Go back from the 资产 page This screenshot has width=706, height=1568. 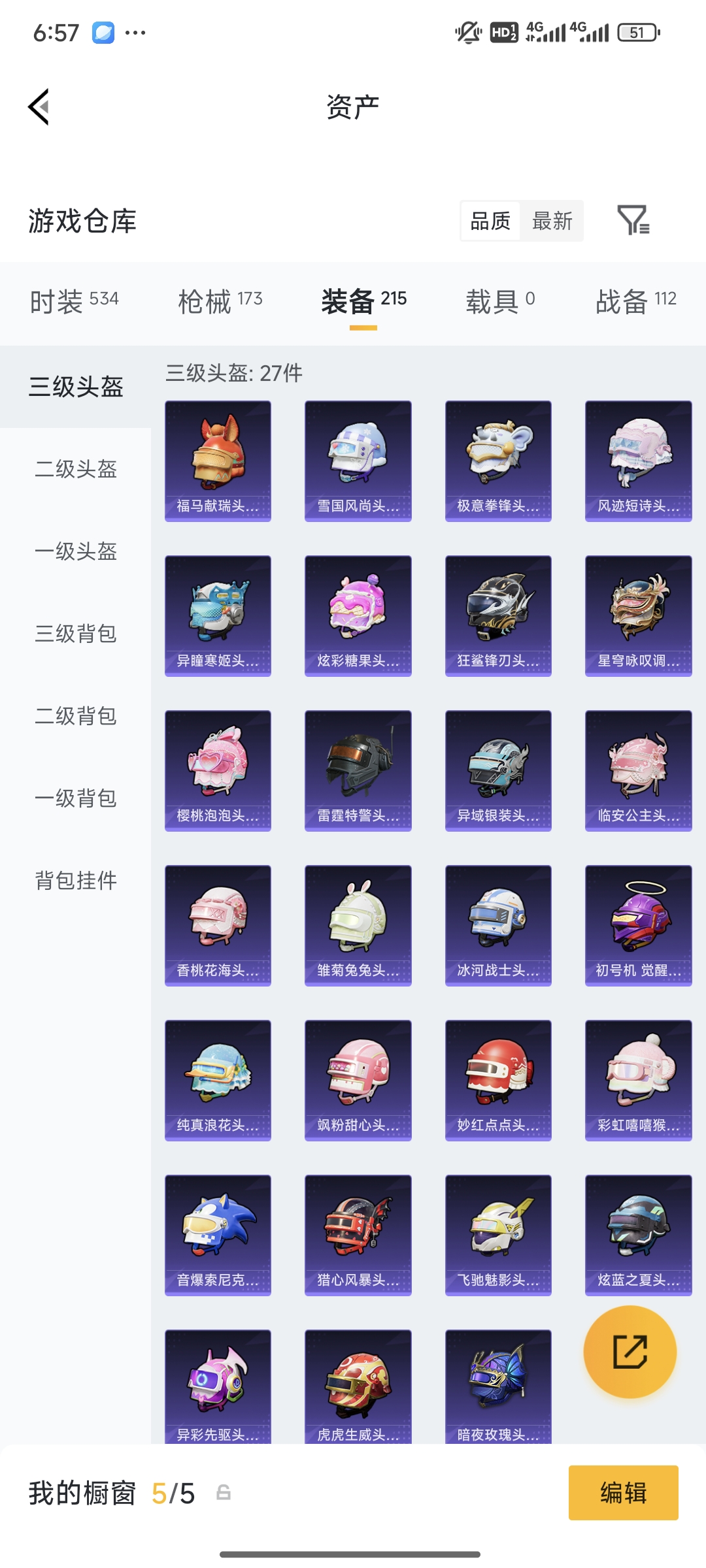click(39, 106)
